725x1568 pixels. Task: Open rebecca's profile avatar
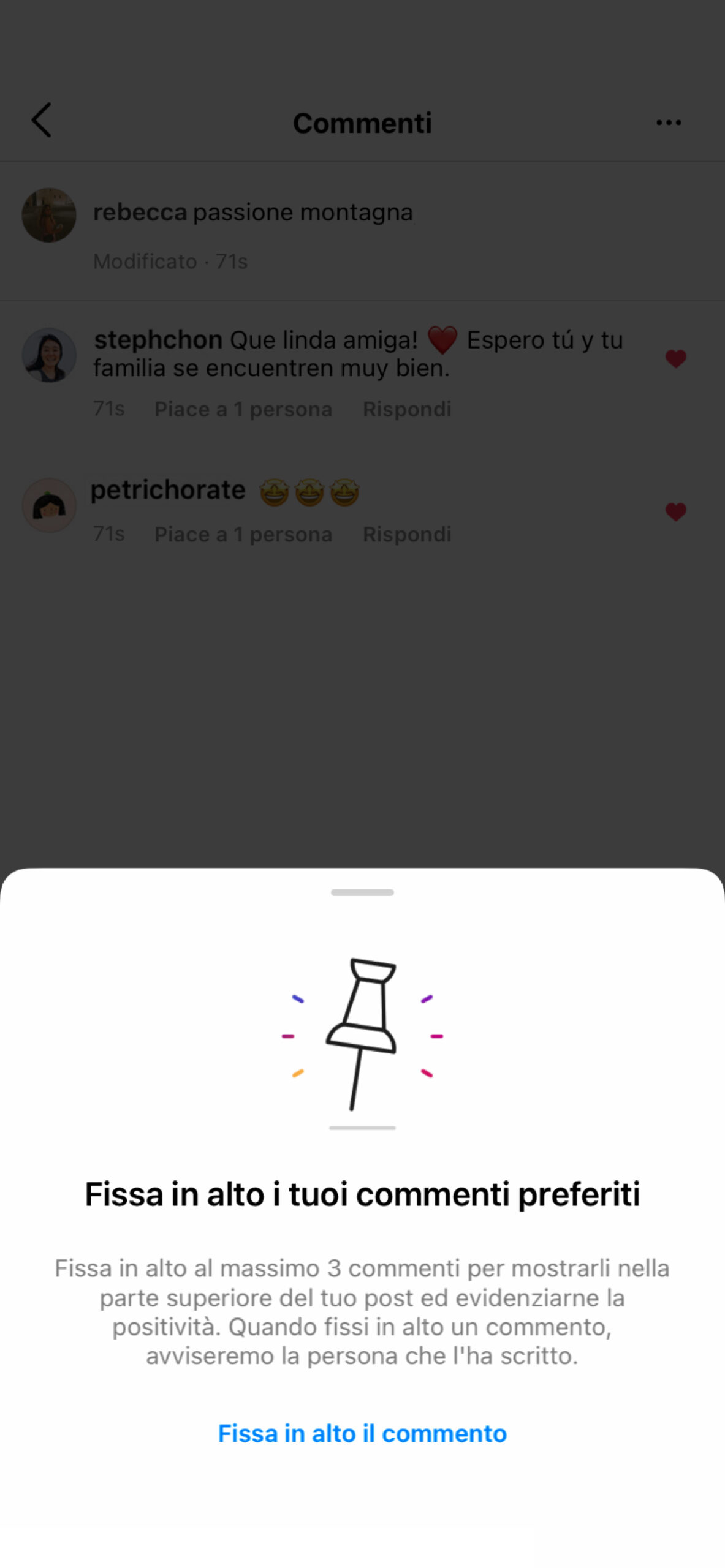(x=49, y=215)
